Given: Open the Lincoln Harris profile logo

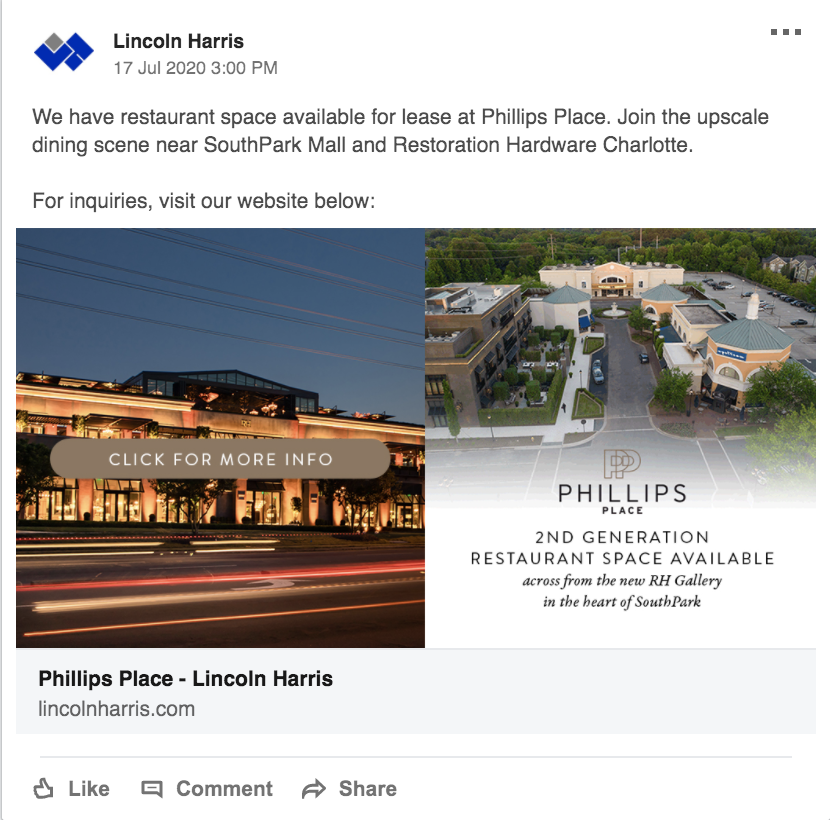Looking at the screenshot, I should click(x=63, y=52).
